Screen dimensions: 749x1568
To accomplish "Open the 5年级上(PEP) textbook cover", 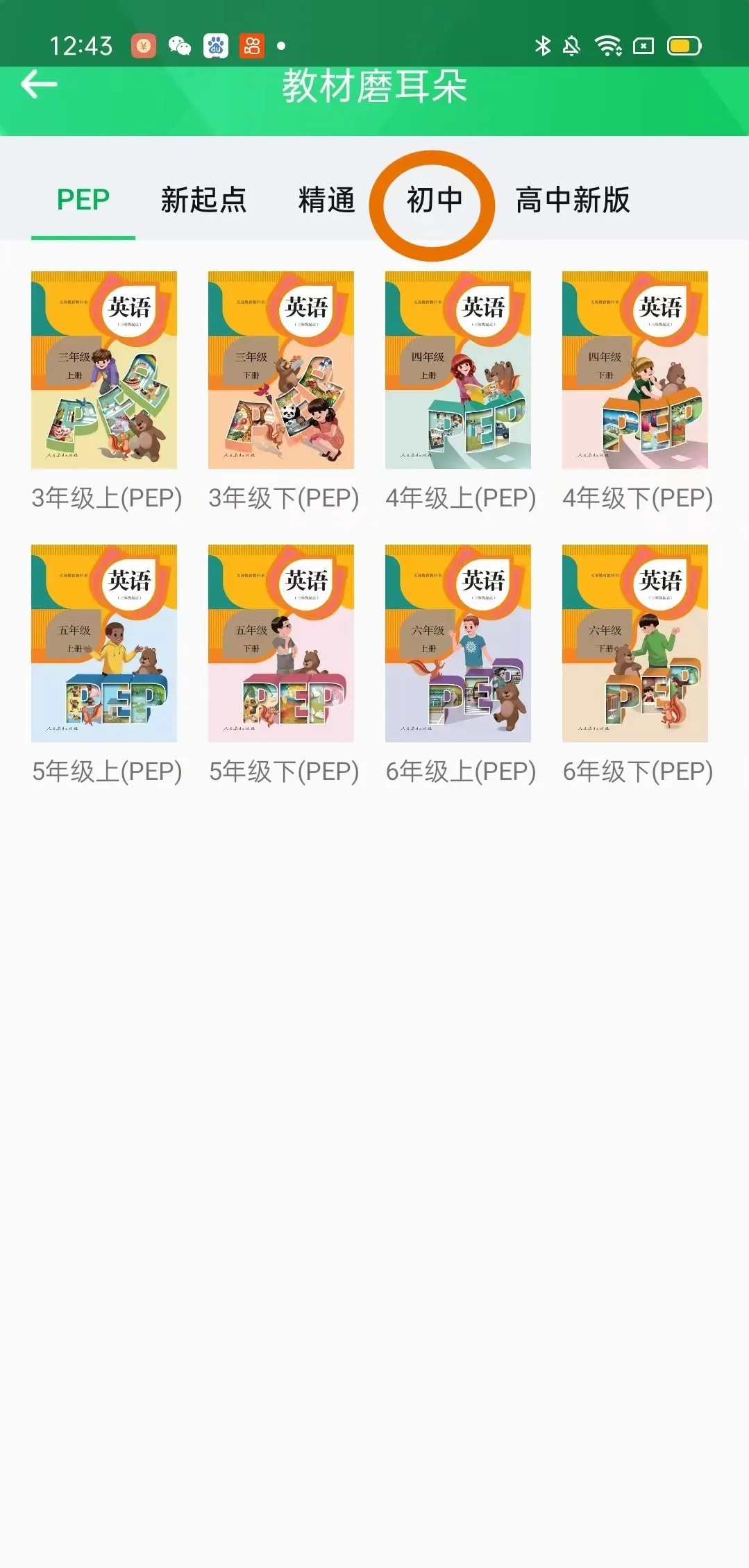I will [104, 644].
